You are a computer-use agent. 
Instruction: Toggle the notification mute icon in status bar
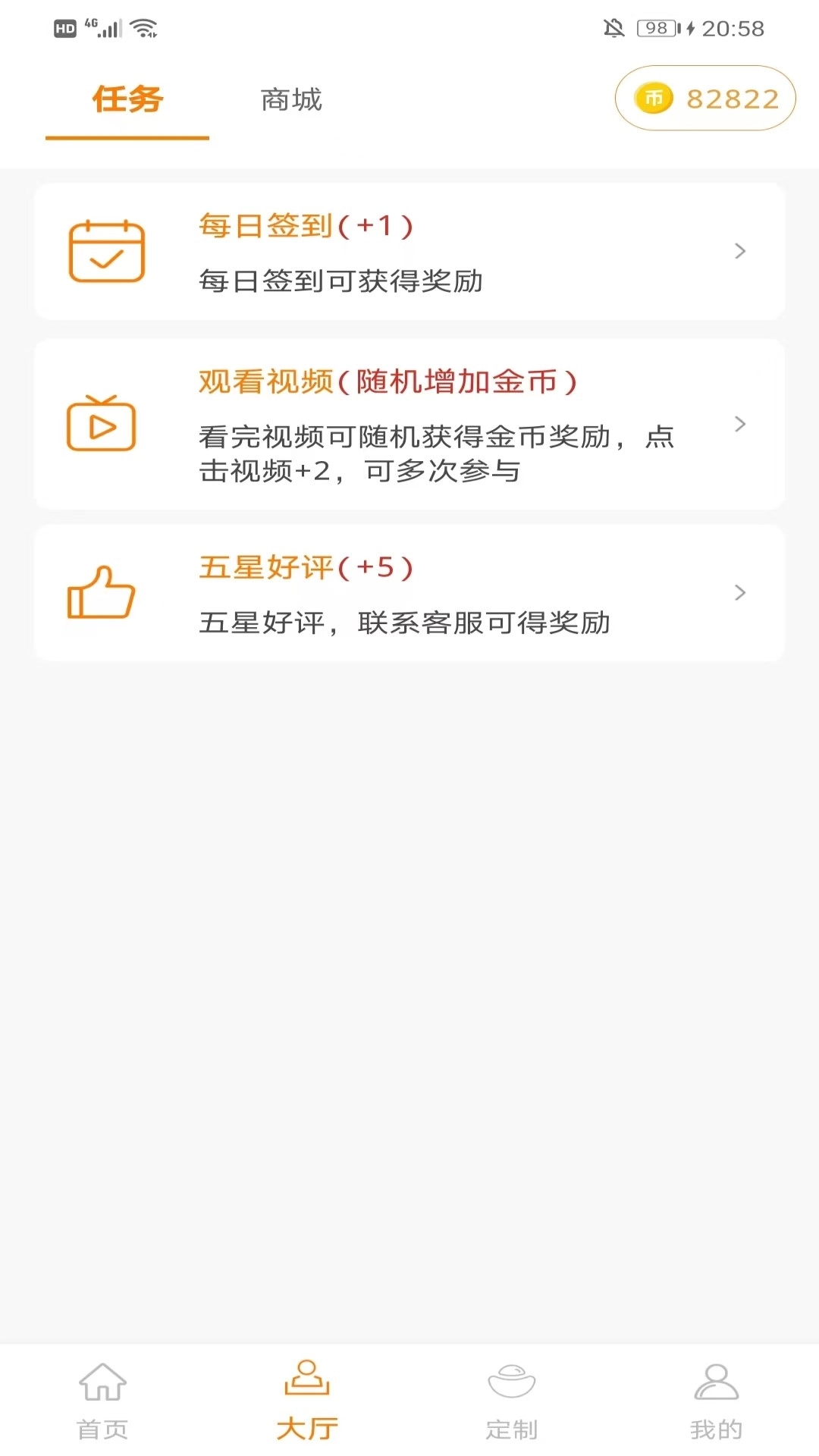pyautogui.click(x=616, y=29)
